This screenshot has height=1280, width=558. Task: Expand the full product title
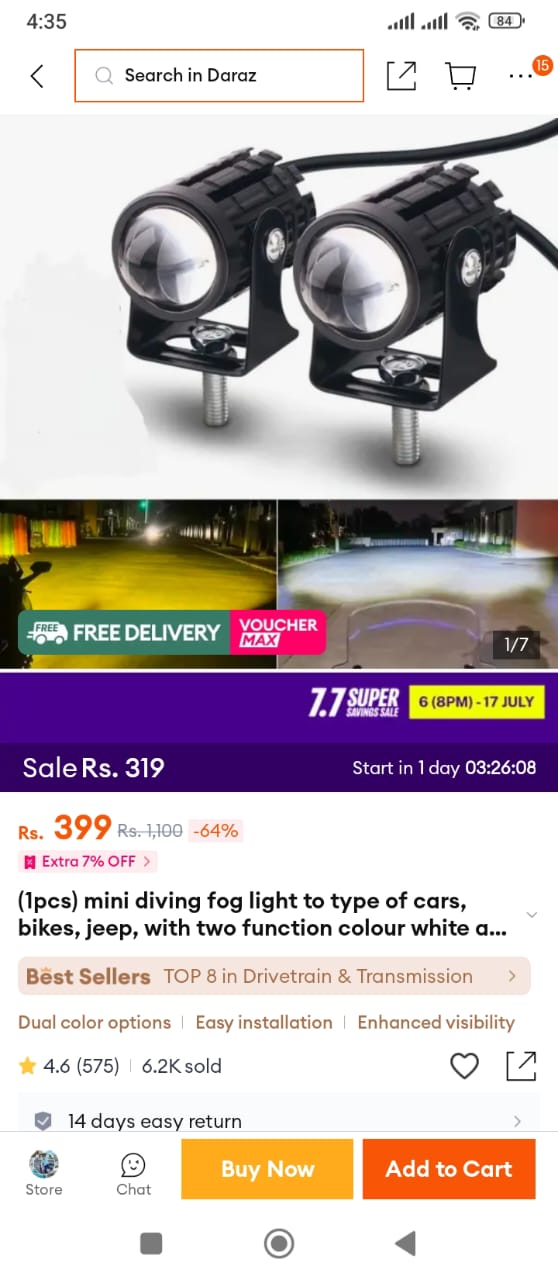pyautogui.click(x=532, y=914)
